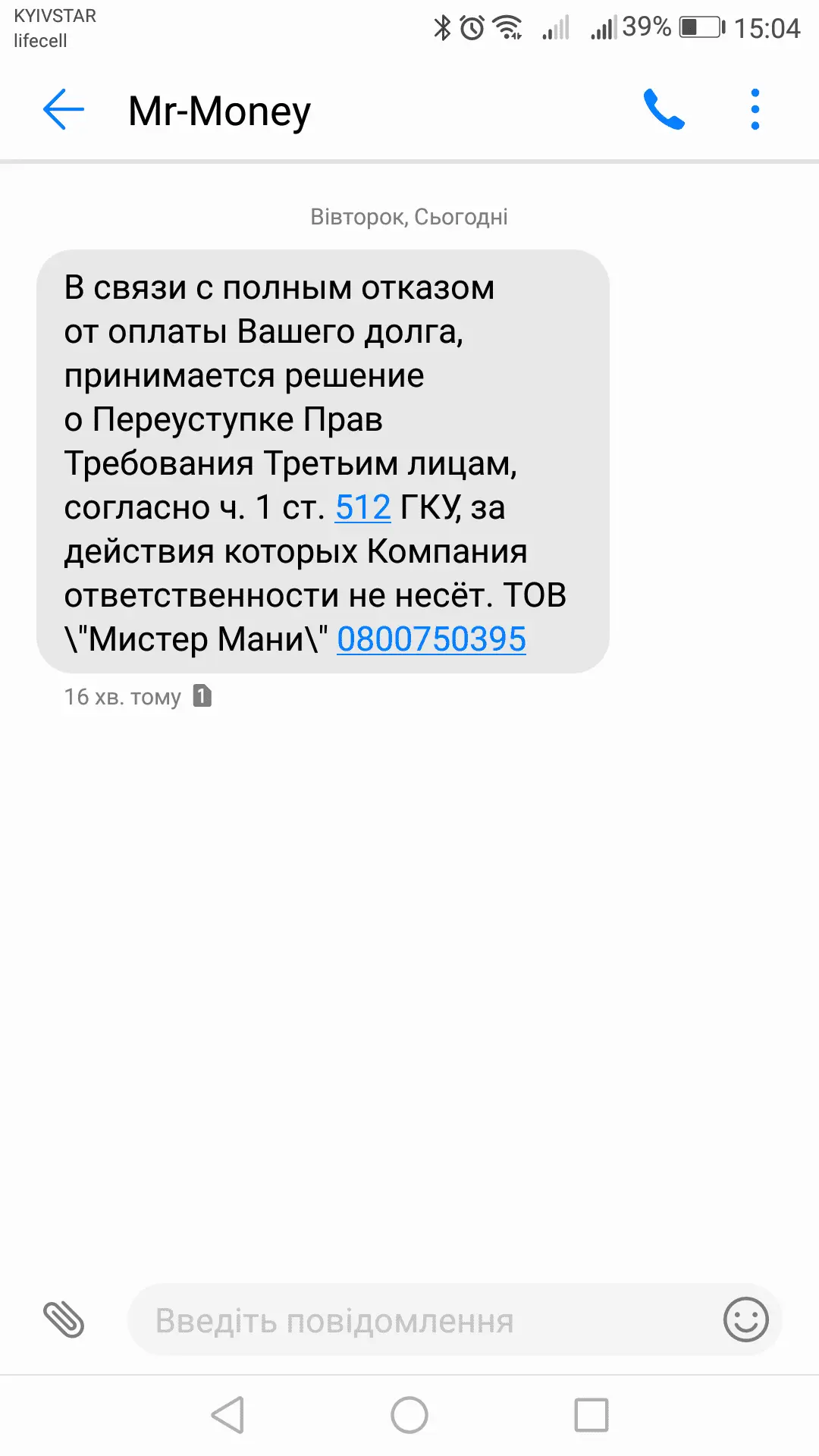Screen dimensions: 819x1456
Task: Open the three-dot overflow menu
Action: pos(755,110)
